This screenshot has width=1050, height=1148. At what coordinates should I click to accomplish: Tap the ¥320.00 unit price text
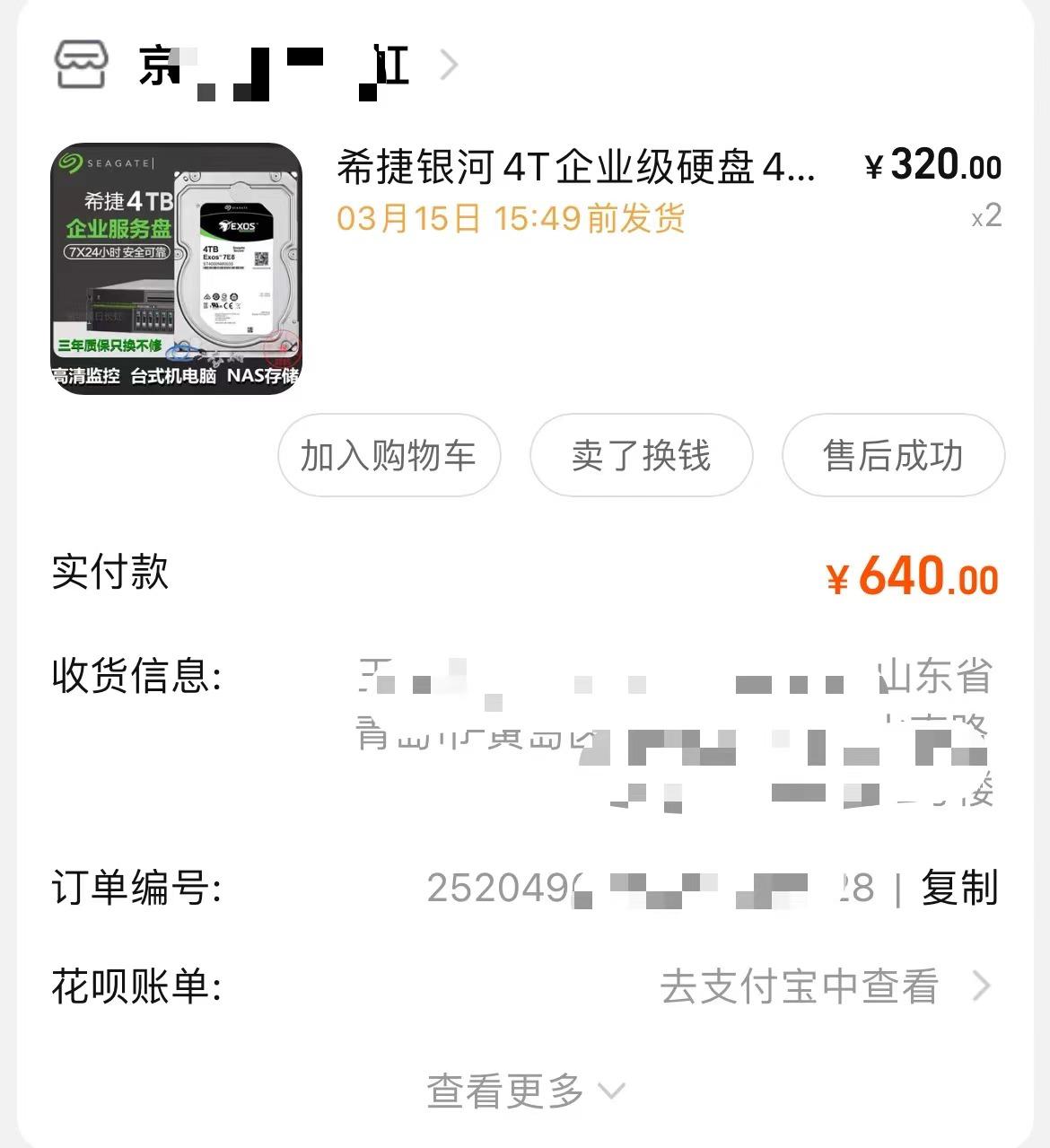click(933, 166)
